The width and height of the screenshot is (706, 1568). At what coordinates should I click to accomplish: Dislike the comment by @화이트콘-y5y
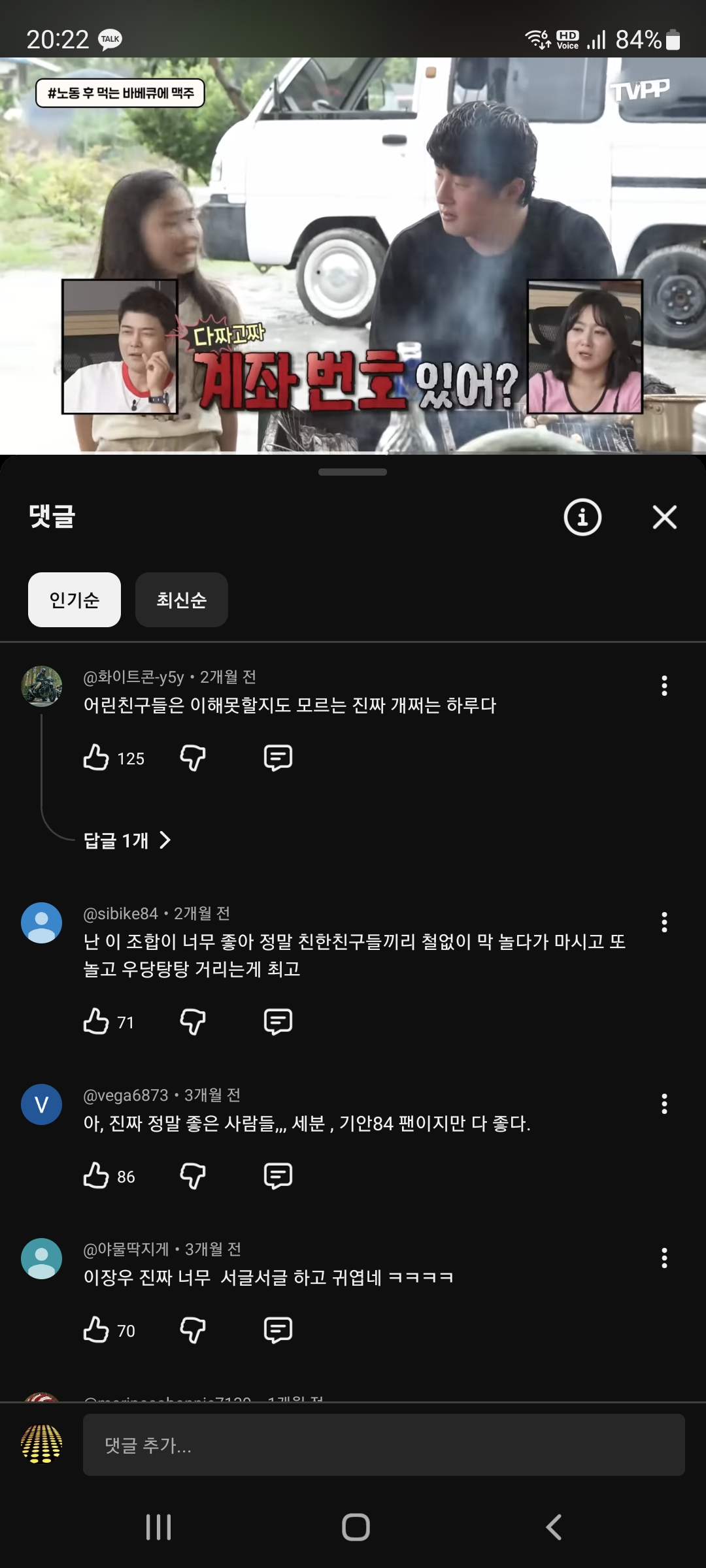(x=193, y=758)
